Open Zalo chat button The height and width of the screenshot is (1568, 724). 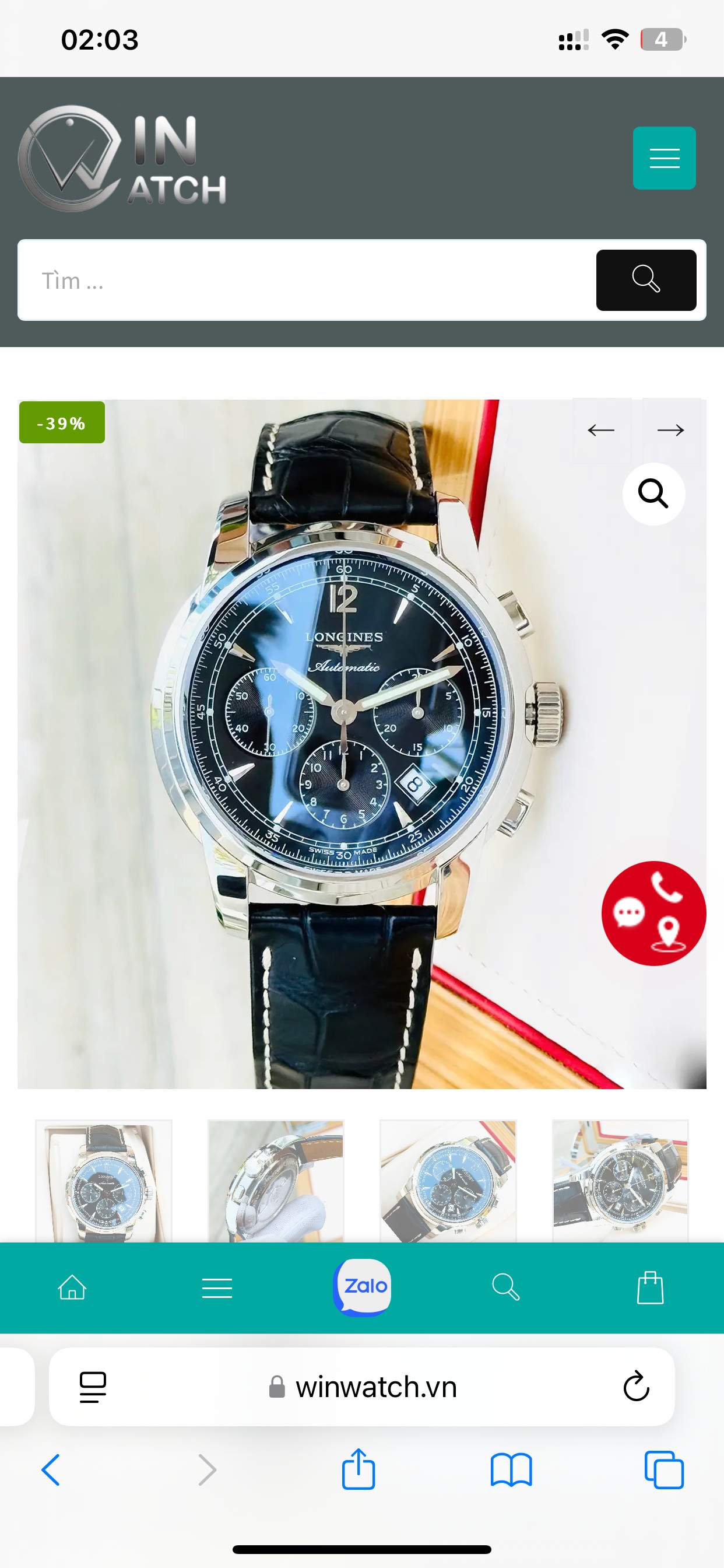pyautogui.click(x=362, y=1287)
